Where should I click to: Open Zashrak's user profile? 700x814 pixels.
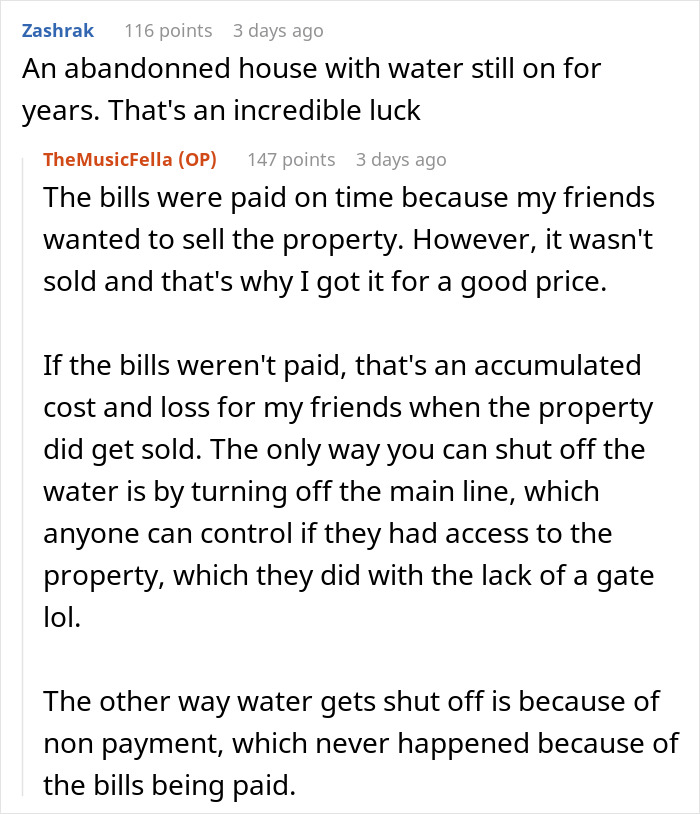click(58, 31)
